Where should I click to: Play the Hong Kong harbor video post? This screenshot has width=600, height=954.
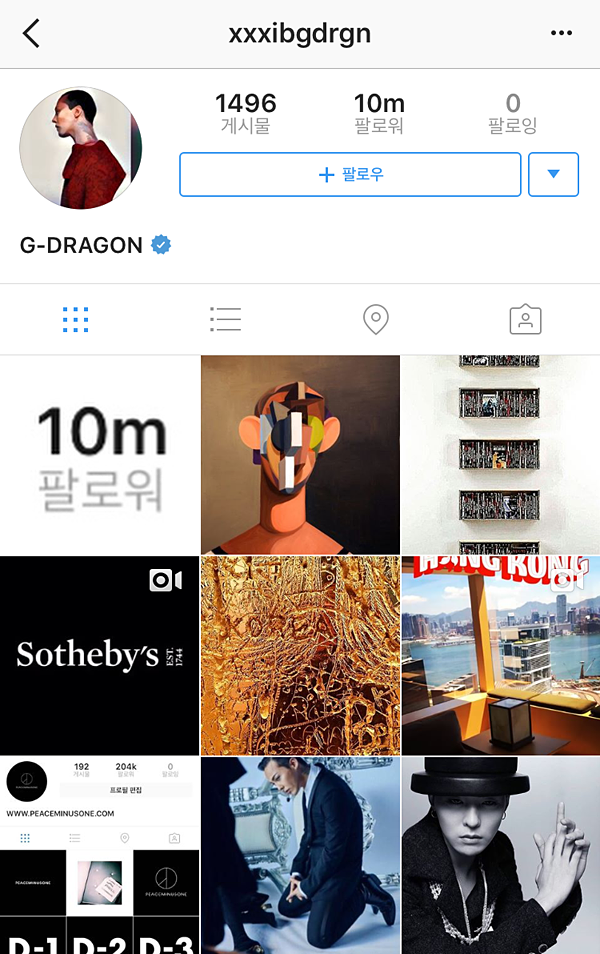coord(501,655)
